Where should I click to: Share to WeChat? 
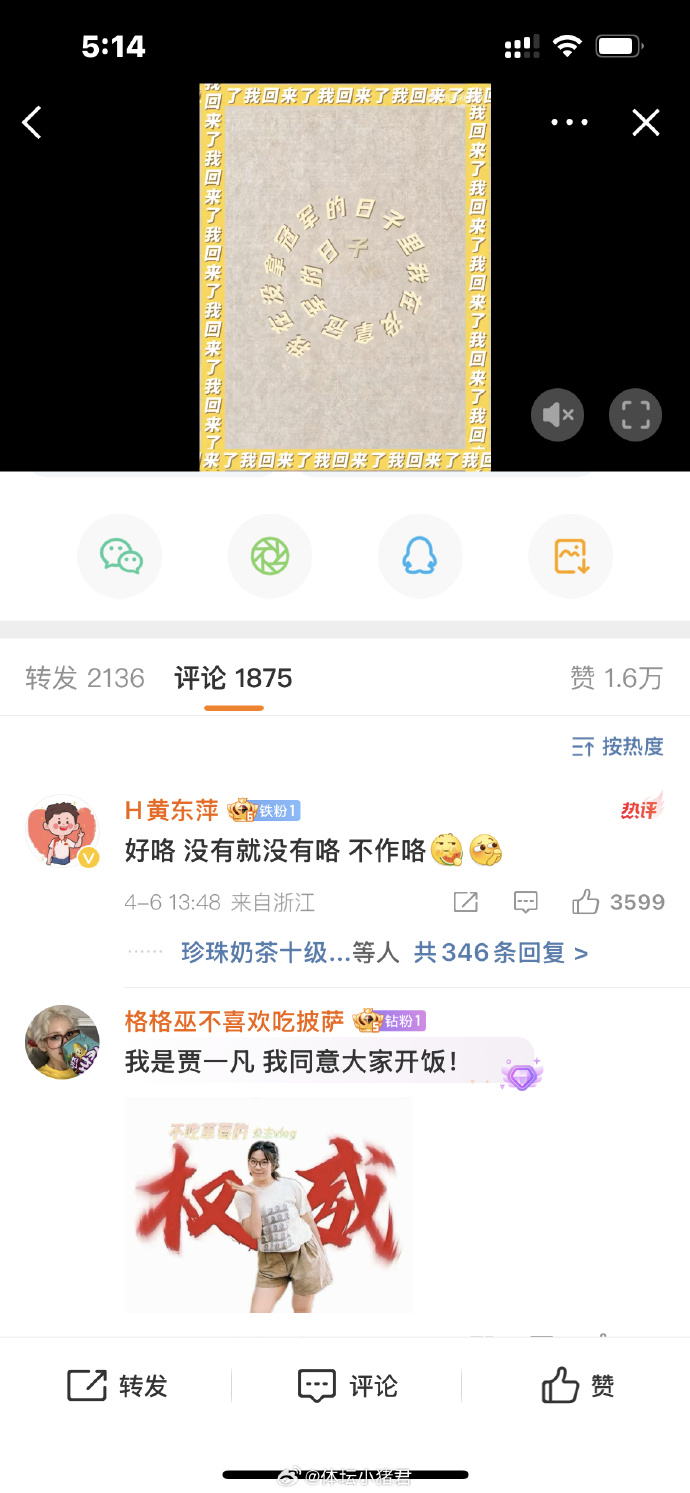coord(120,556)
